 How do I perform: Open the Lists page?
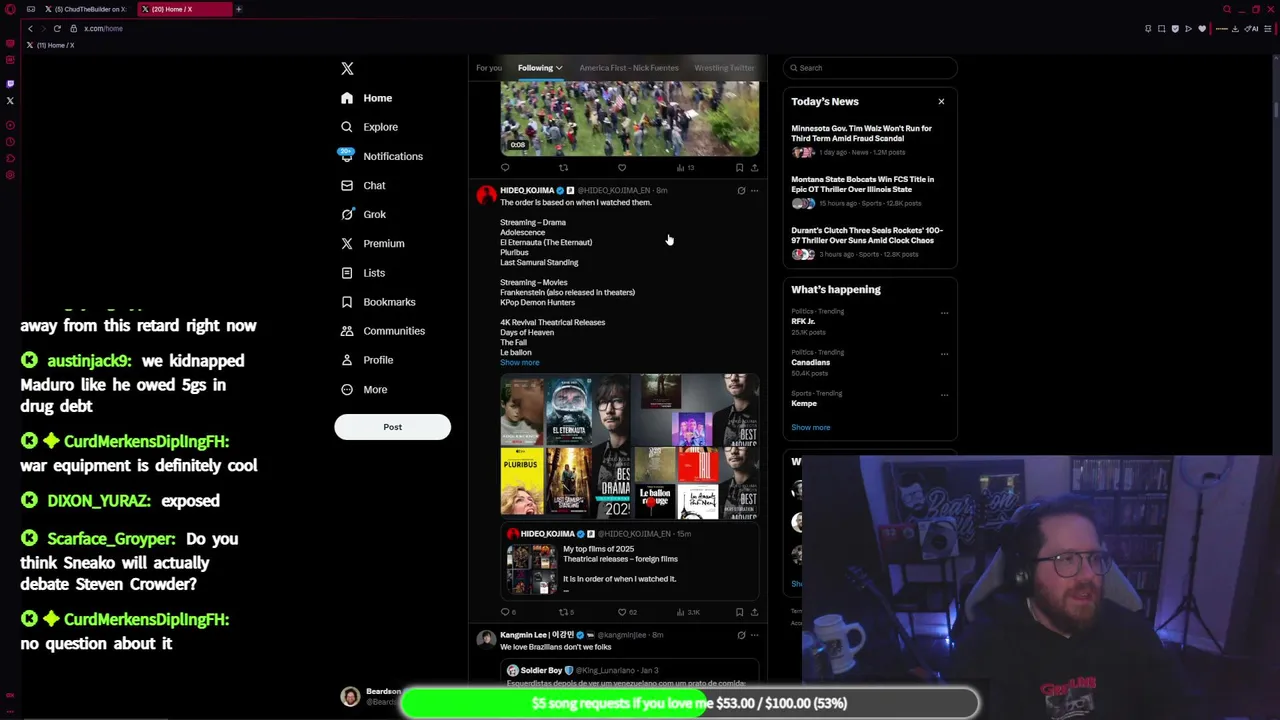(373, 273)
